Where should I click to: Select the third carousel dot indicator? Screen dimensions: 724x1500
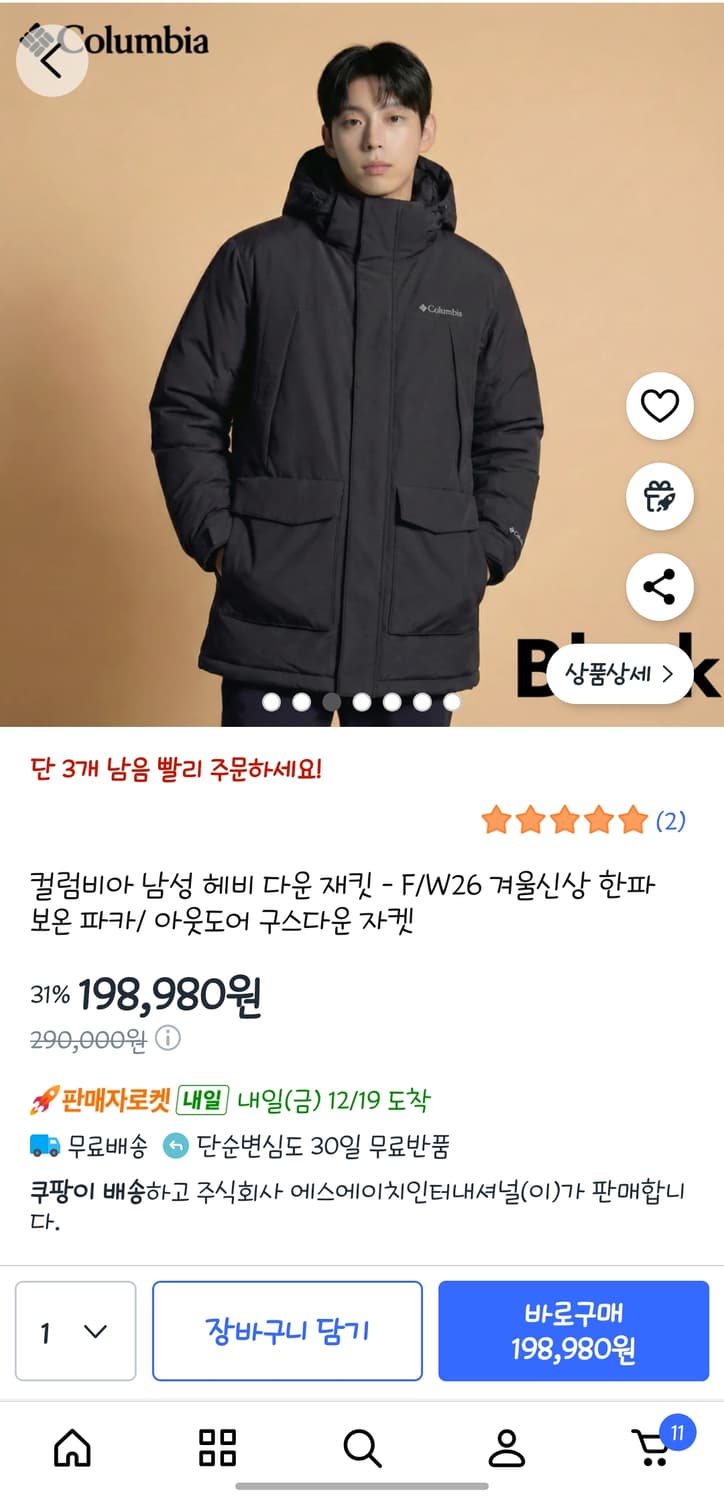(x=329, y=704)
